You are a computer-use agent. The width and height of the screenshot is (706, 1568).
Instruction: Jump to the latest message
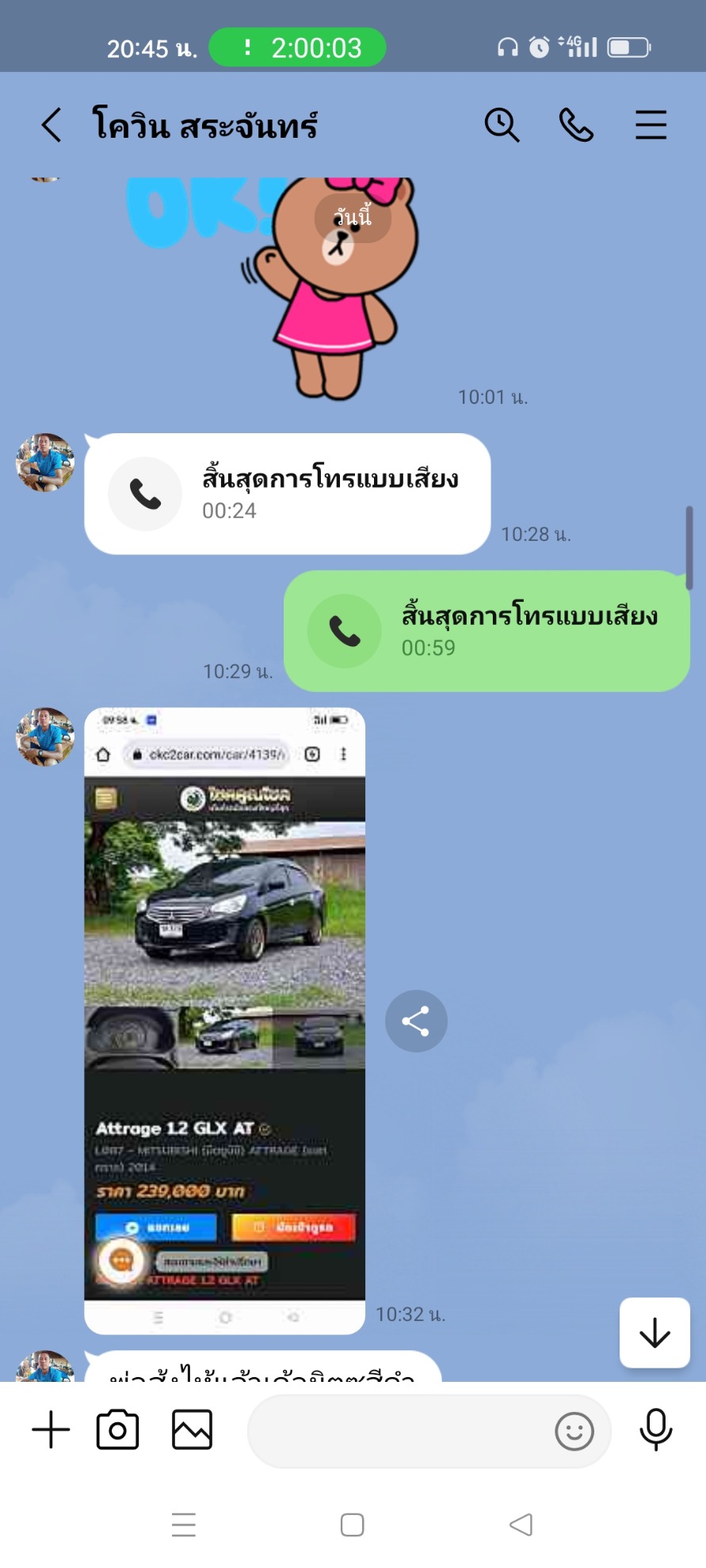coord(654,1333)
